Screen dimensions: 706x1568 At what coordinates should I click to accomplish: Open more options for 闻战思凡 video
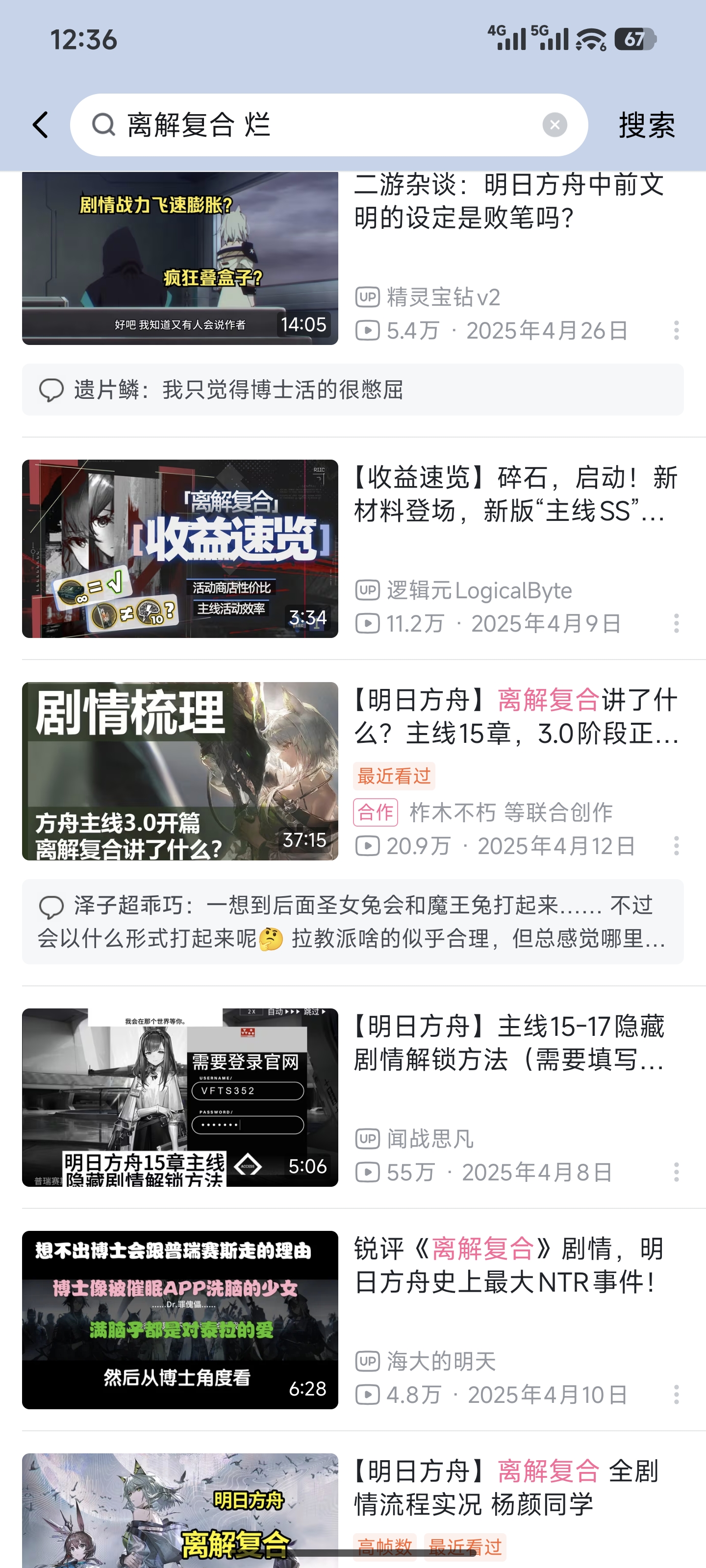click(676, 1172)
